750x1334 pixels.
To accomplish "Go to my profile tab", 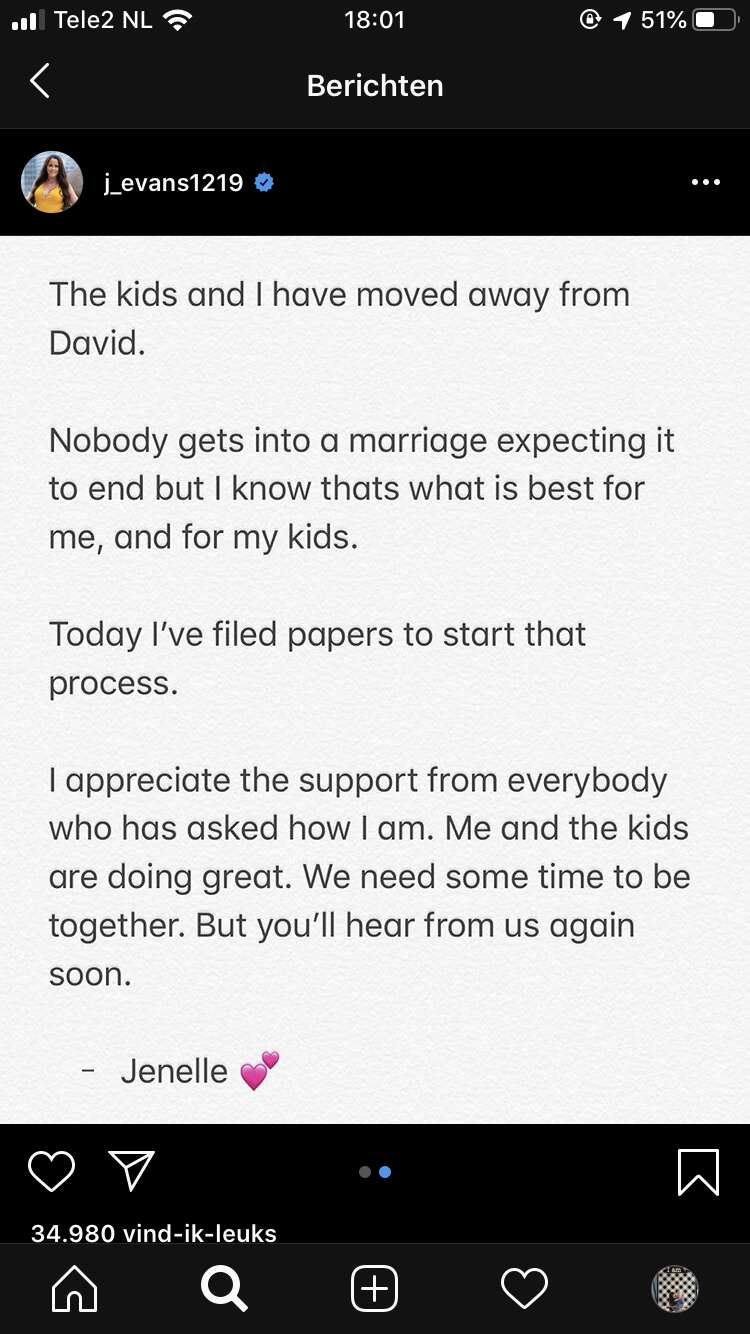I will 674,1288.
